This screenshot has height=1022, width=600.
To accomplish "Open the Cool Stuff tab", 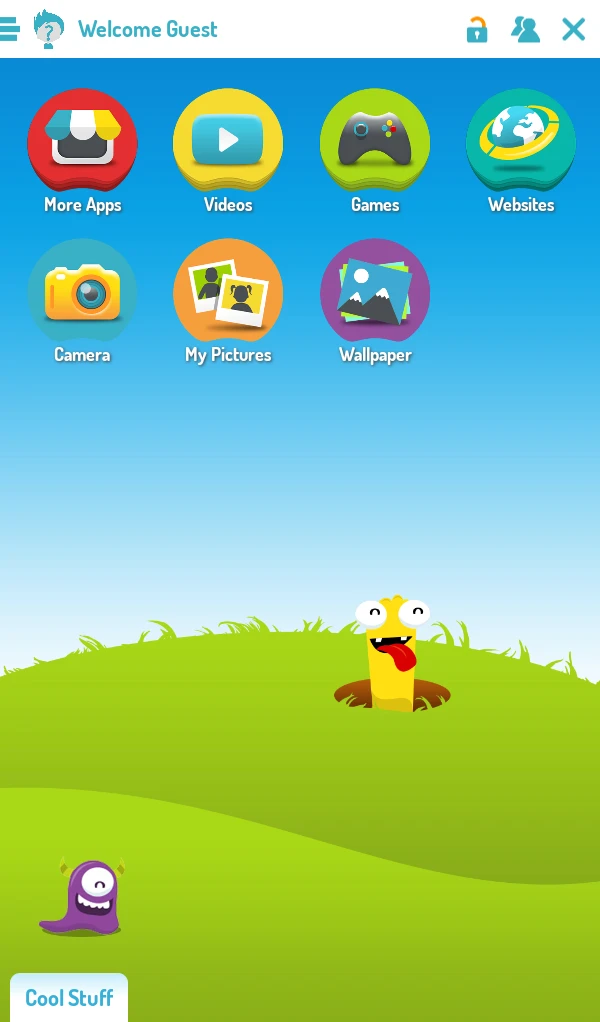I will pos(69,997).
